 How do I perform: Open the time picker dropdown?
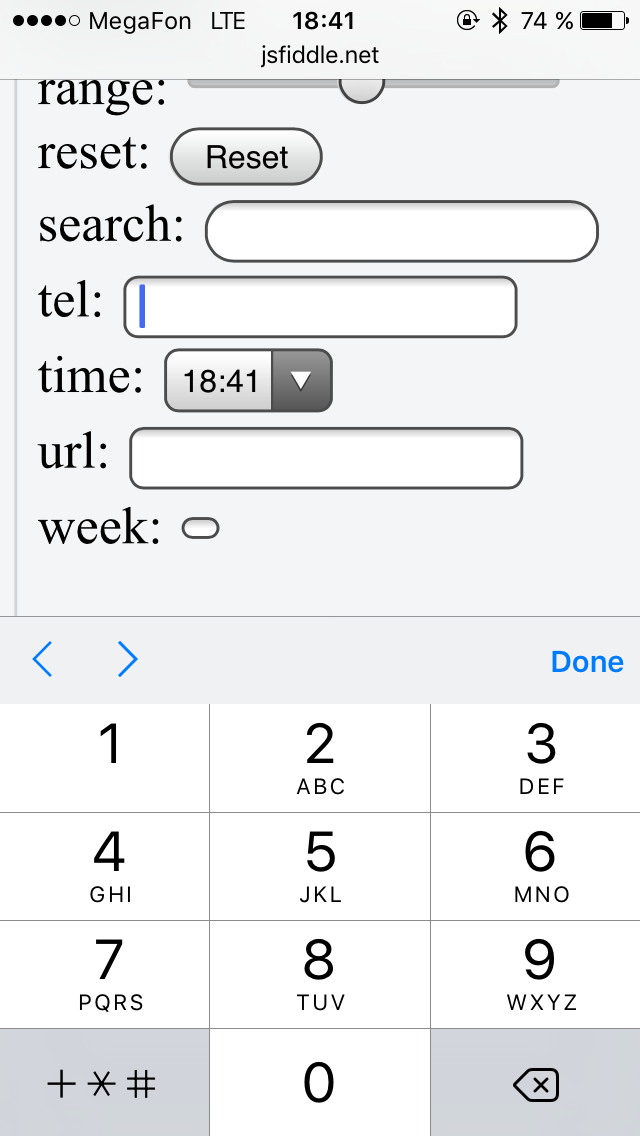(249, 380)
